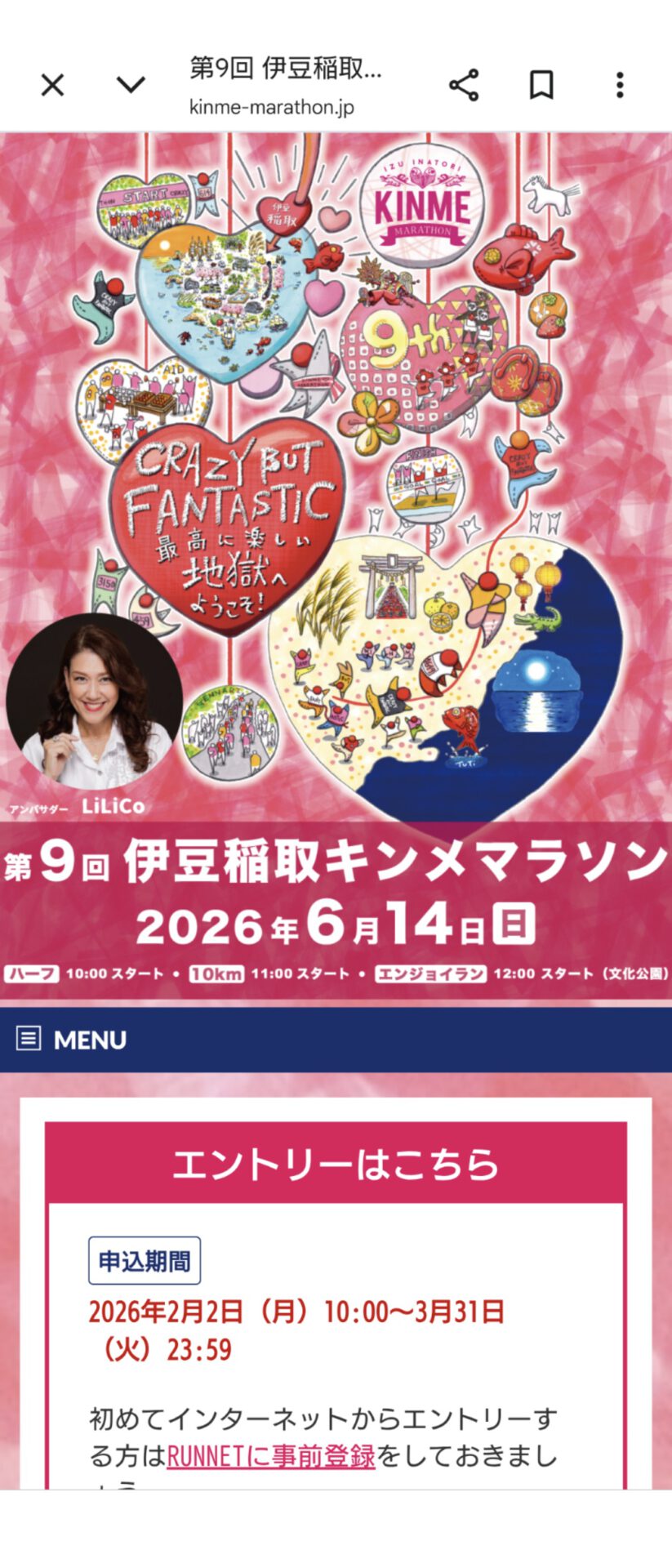Image resolution: width=672 pixels, height=1568 pixels.
Task: Open the RUNNETに事前登録 link
Action: pos(271,1454)
